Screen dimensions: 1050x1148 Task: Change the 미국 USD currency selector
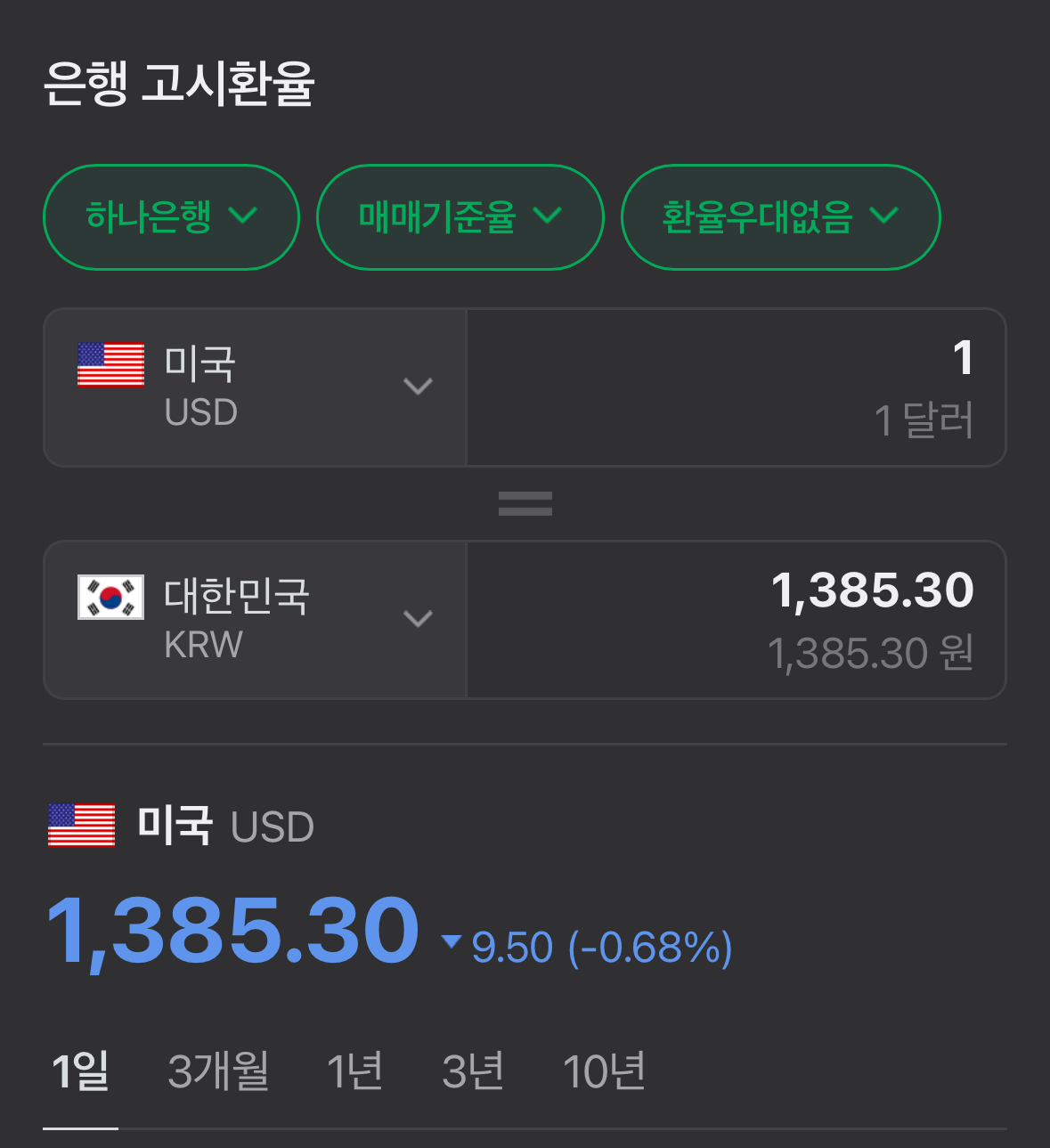(x=256, y=387)
